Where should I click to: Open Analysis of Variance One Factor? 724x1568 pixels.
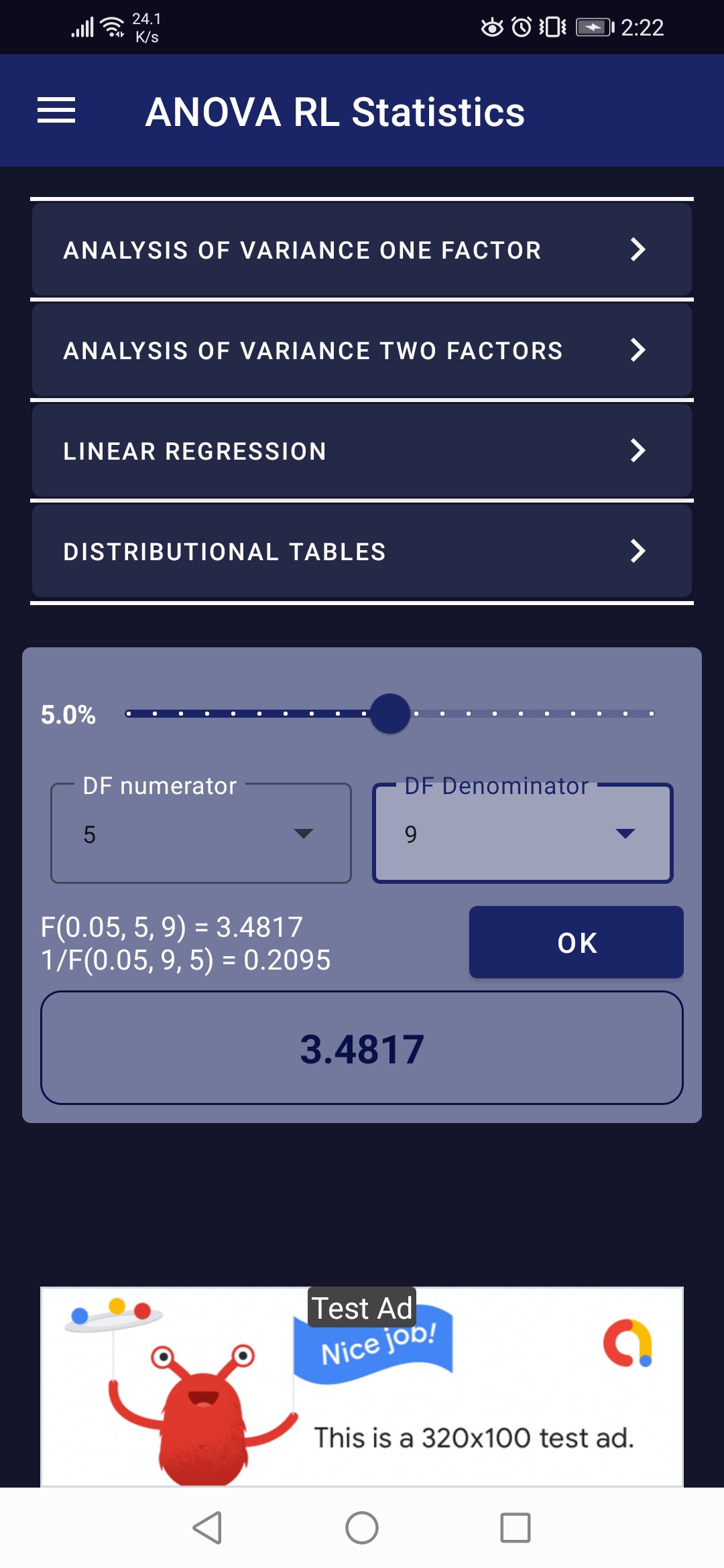click(x=362, y=249)
